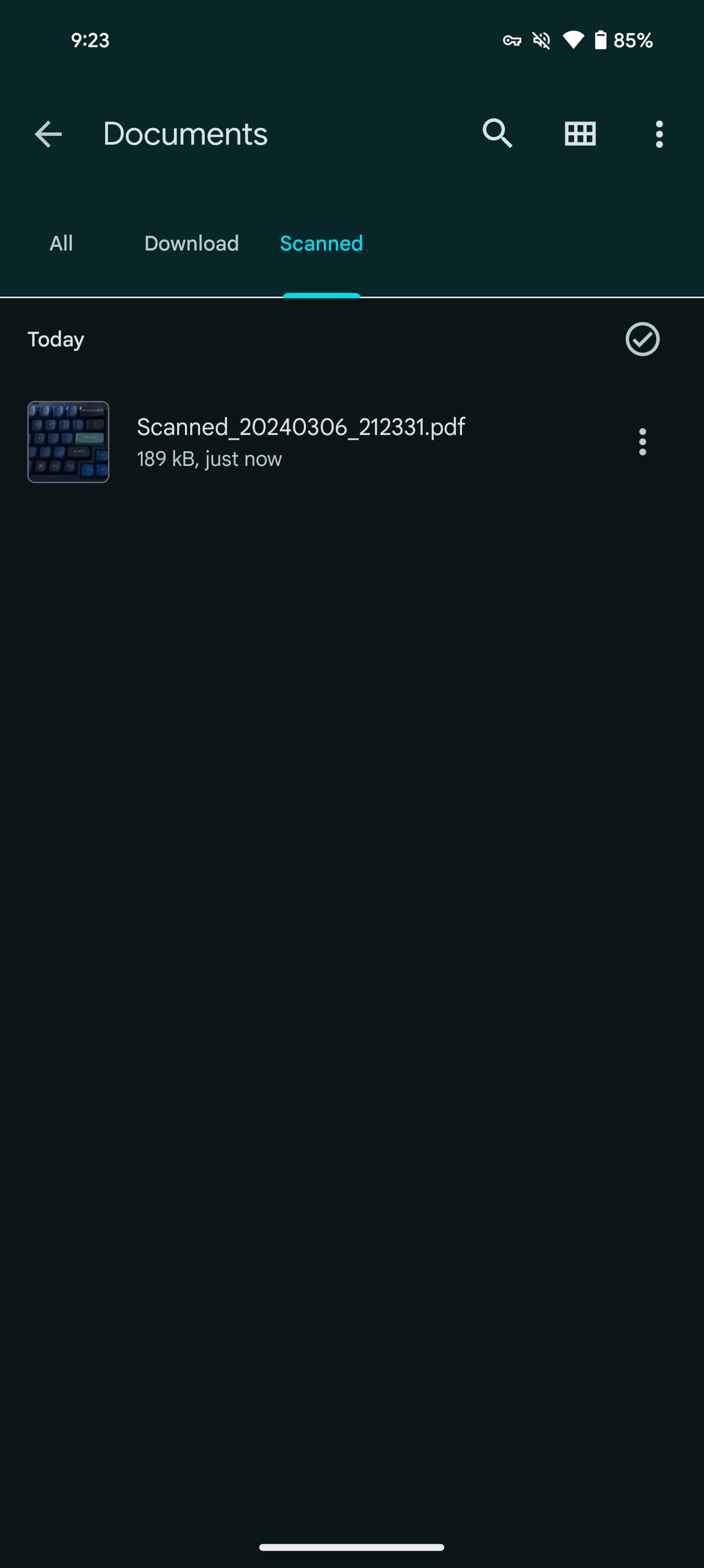Tap the PDF keyboard thumbnail preview
Screen dimensions: 704x1568
68,442
